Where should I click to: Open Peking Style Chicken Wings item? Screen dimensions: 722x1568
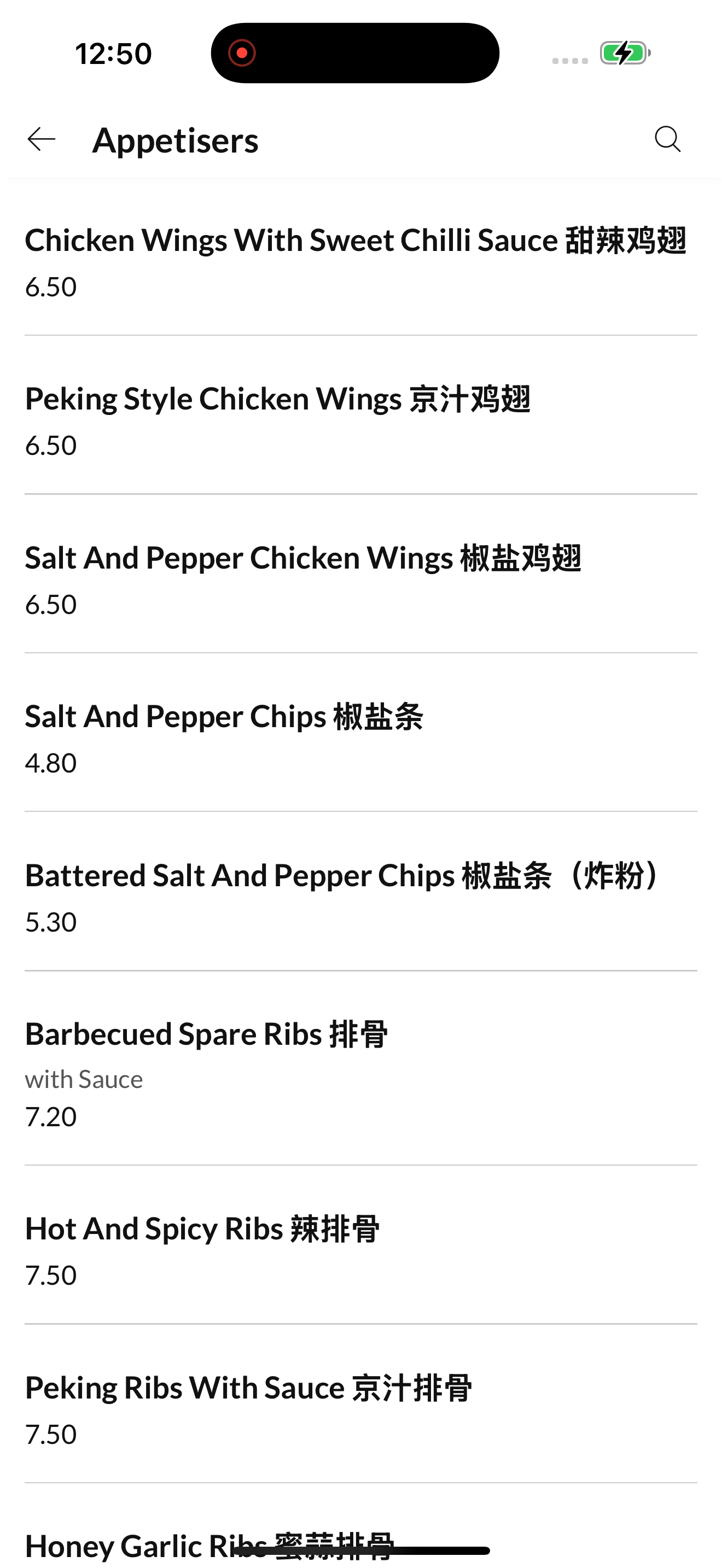coord(360,421)
